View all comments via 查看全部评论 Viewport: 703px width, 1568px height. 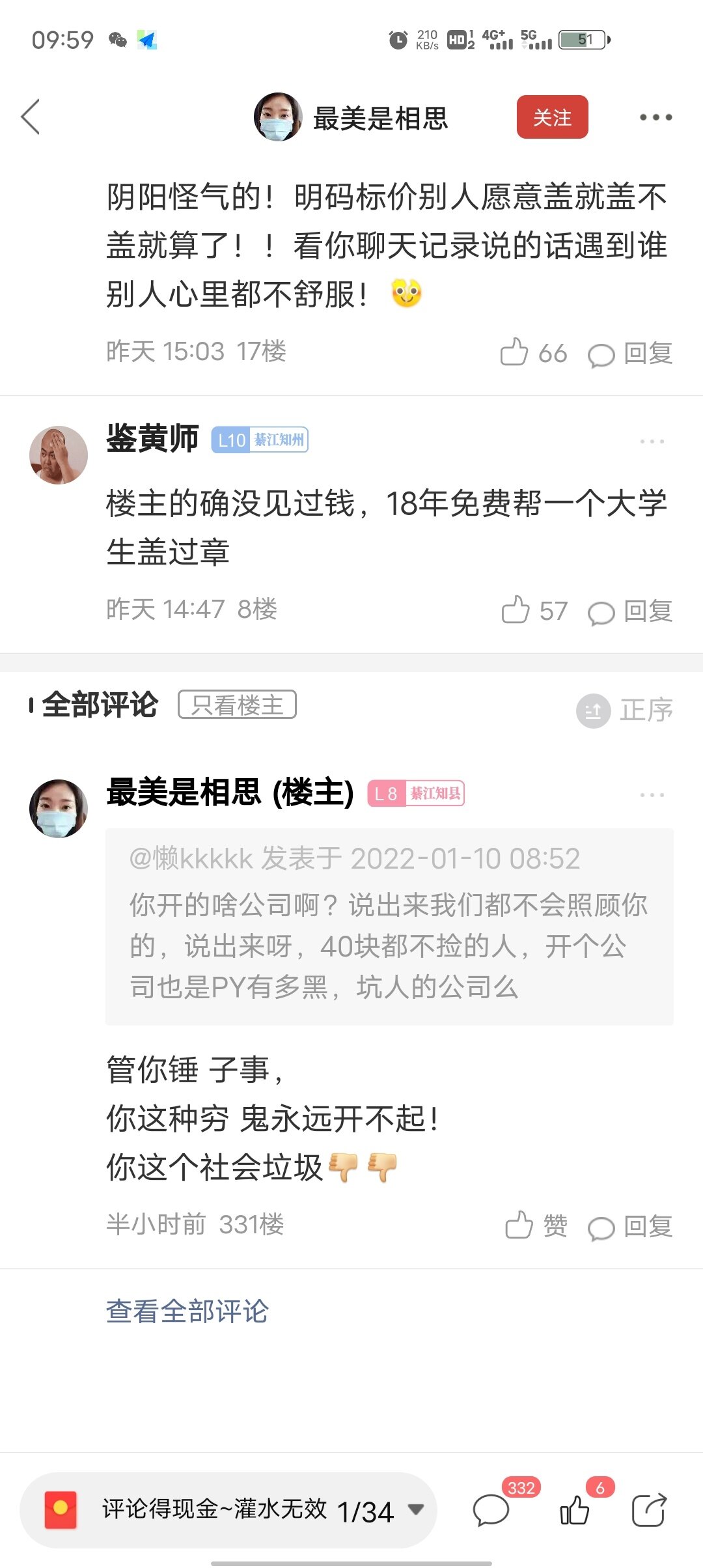pyautogui.click(x=187, y=1311)
